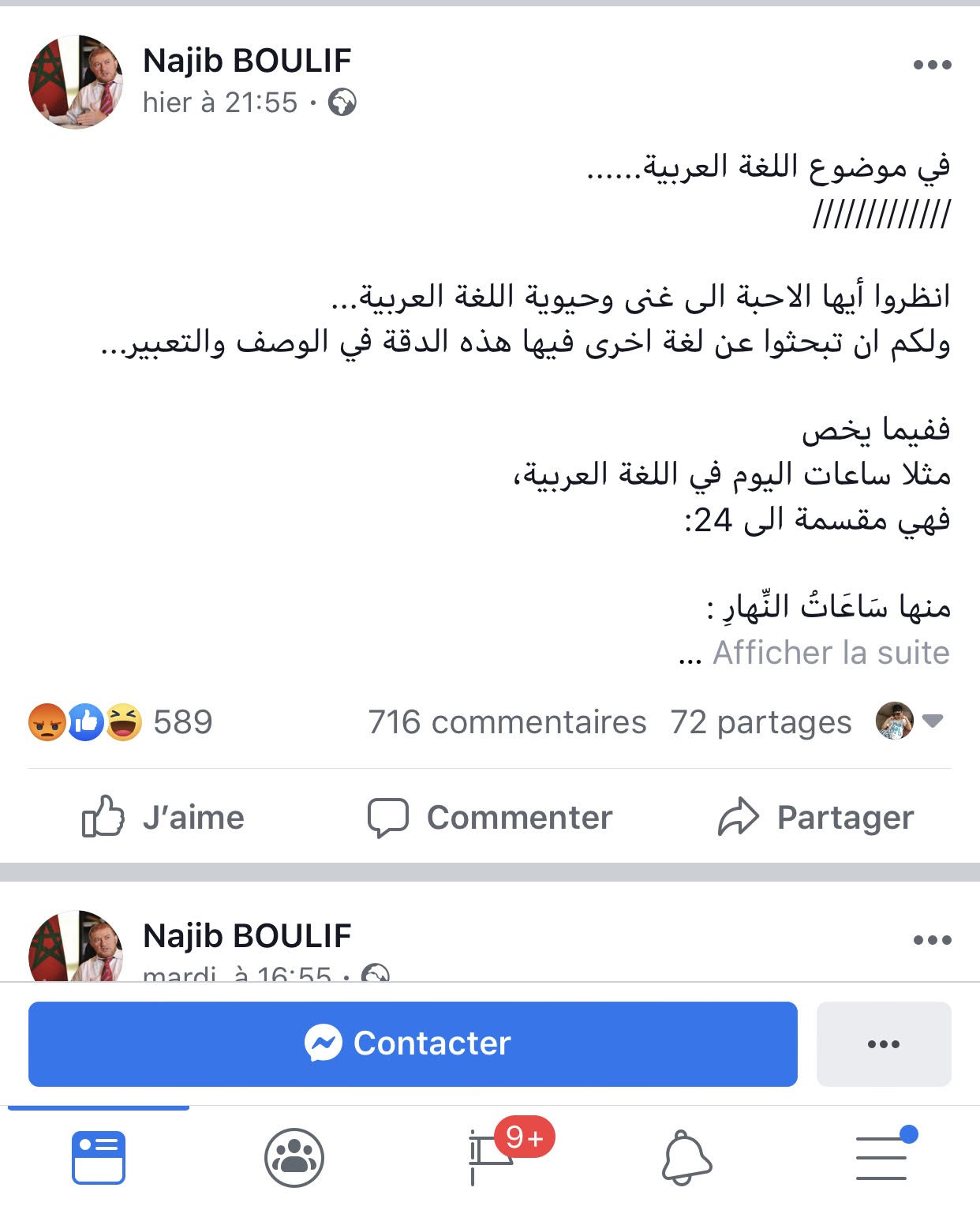Open the notifications bell
980x1210 pixels.
tap(686, 1158)
